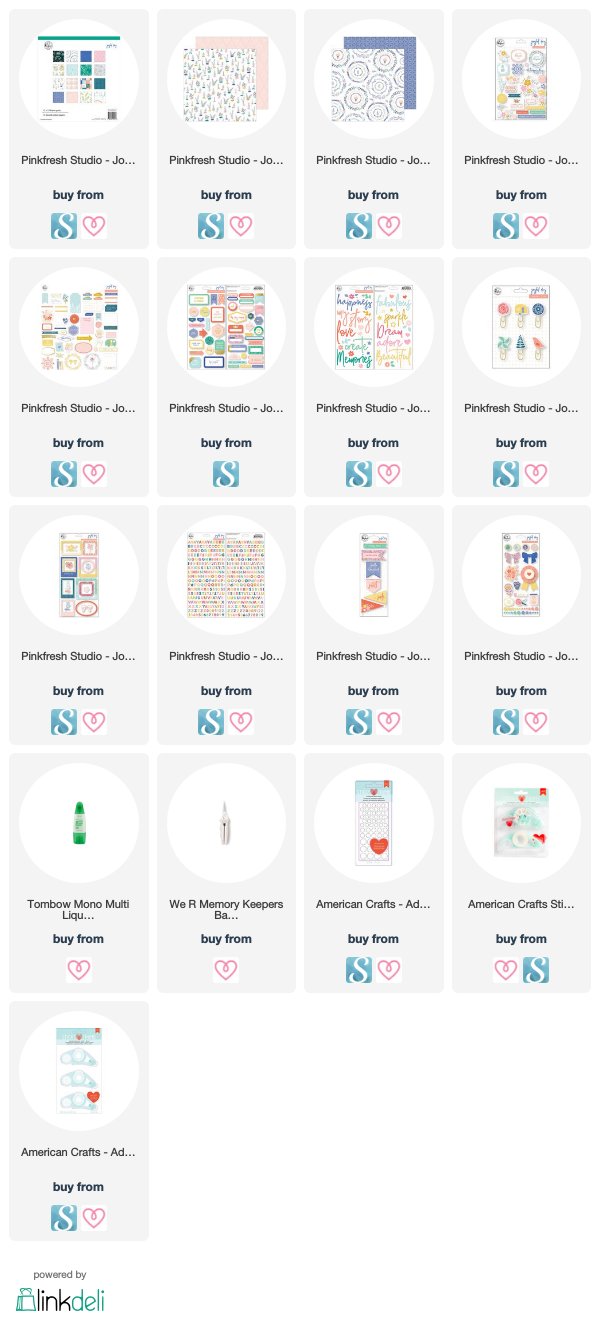Open the Pinkfresh Studio paper pad collection card
The image size is (600, 1321).
(x=79, y=128)
